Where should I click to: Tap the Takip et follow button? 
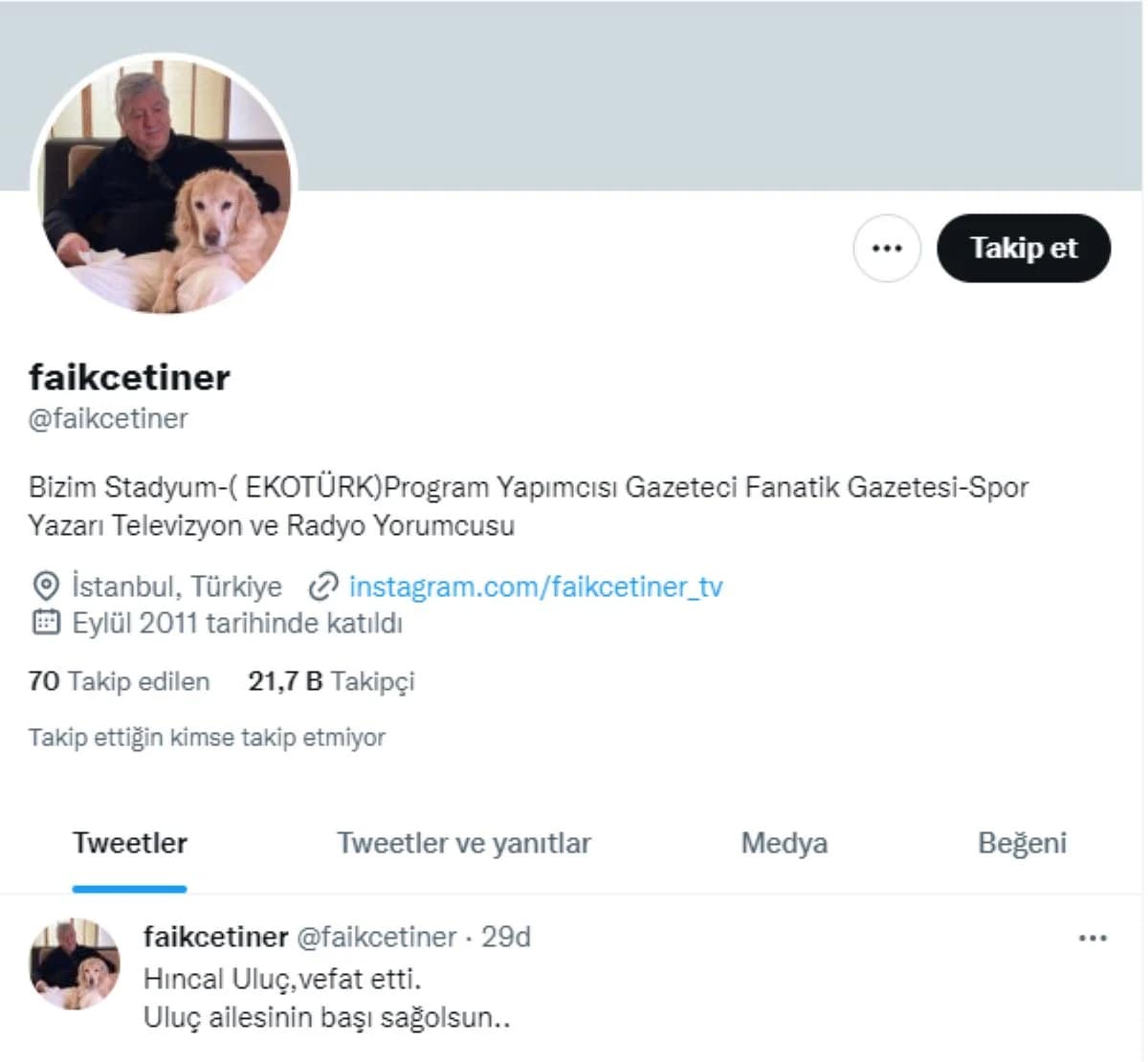coord(1023,249)
